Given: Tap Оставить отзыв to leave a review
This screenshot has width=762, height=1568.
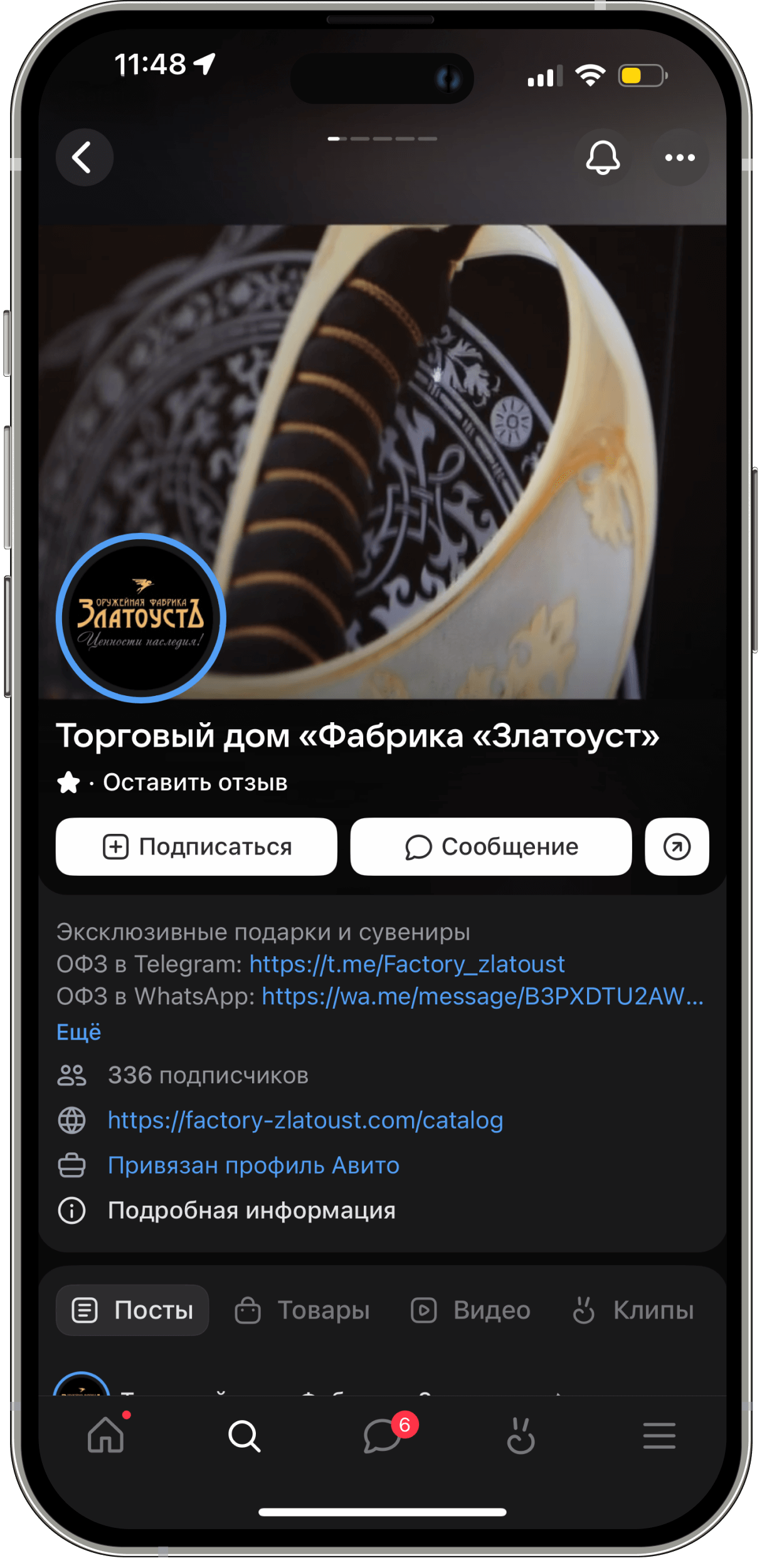Looking at the screenshot, I should [x=195, y=782].
